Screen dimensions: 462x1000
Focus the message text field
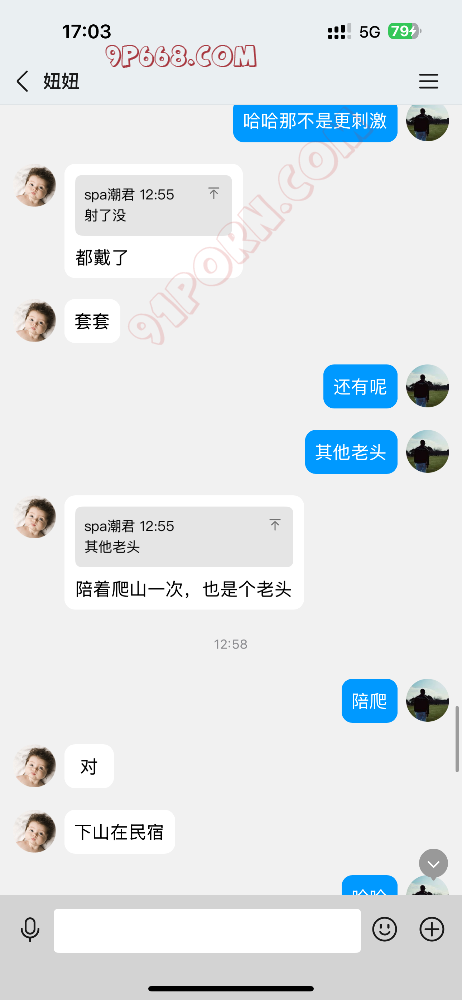click(x=207, y=930)
